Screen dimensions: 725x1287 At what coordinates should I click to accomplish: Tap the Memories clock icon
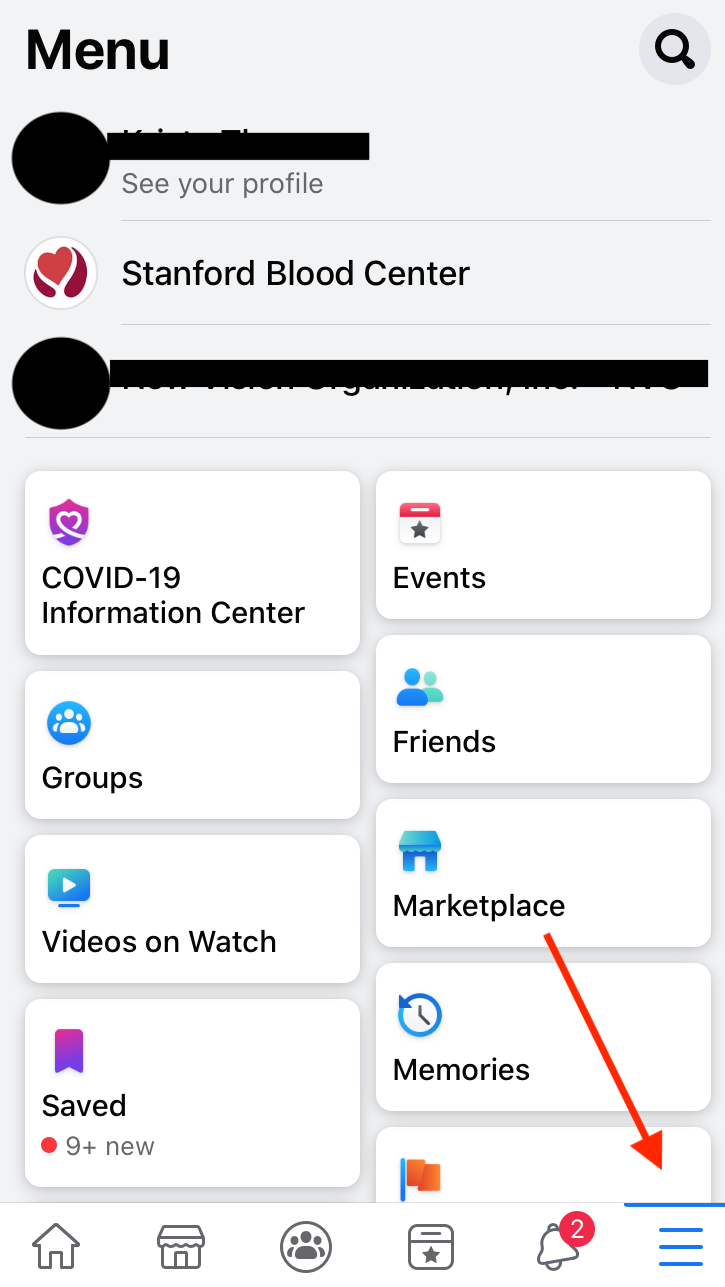click(419, 1014)
